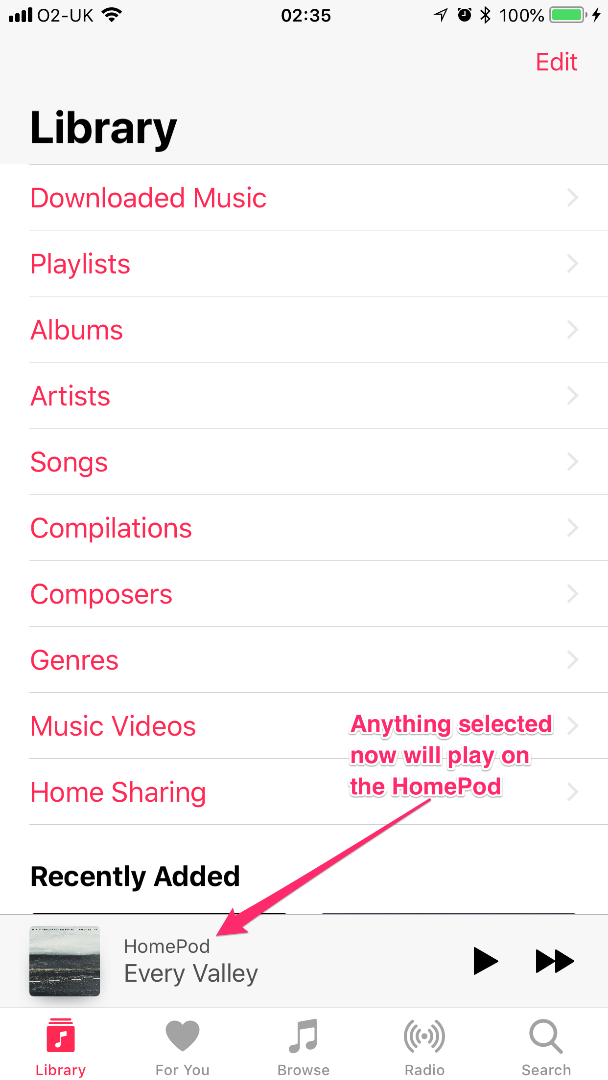Screen dimensions: 608x1080
Task: Open Home Sharing
Action: 118,792
